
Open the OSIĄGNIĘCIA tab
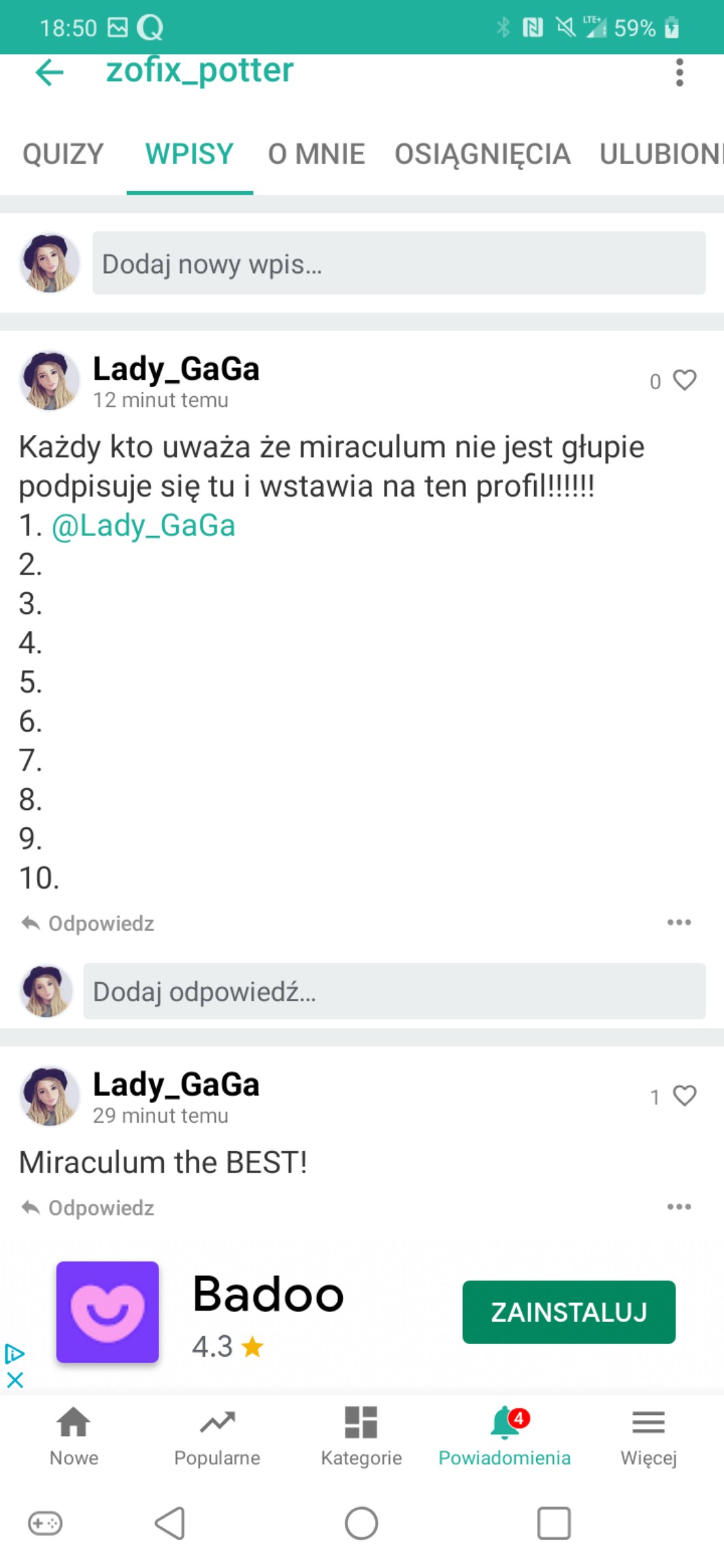[x=482, y=154]
